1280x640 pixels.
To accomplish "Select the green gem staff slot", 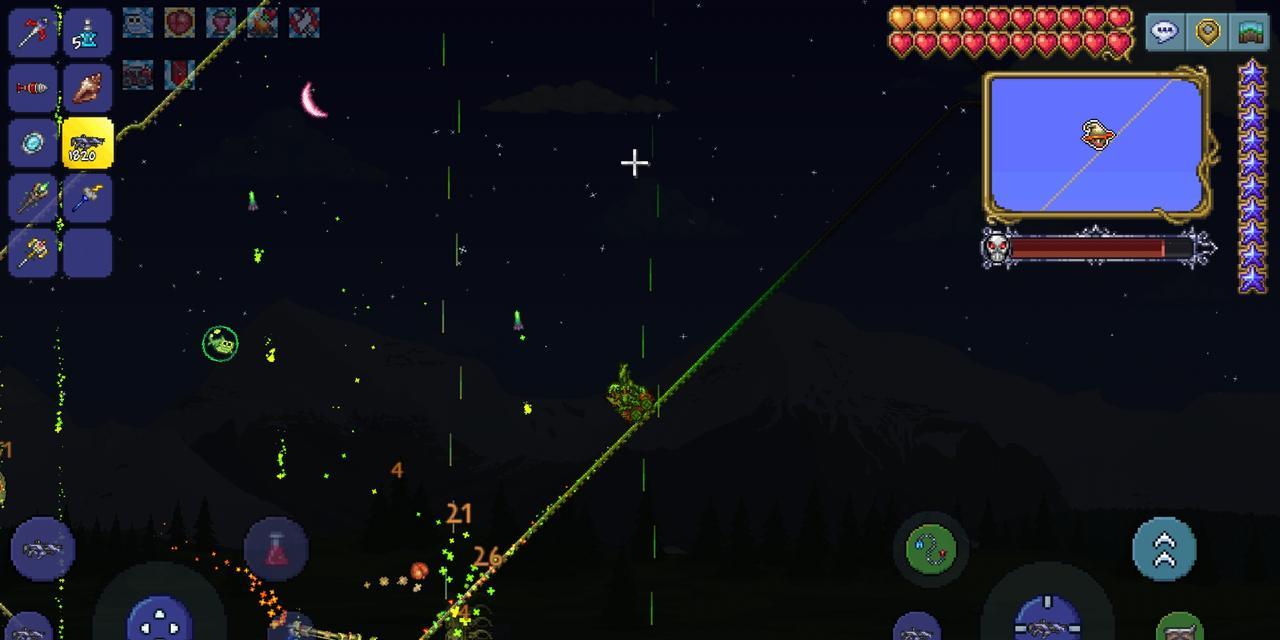I will tap(33, 198).
